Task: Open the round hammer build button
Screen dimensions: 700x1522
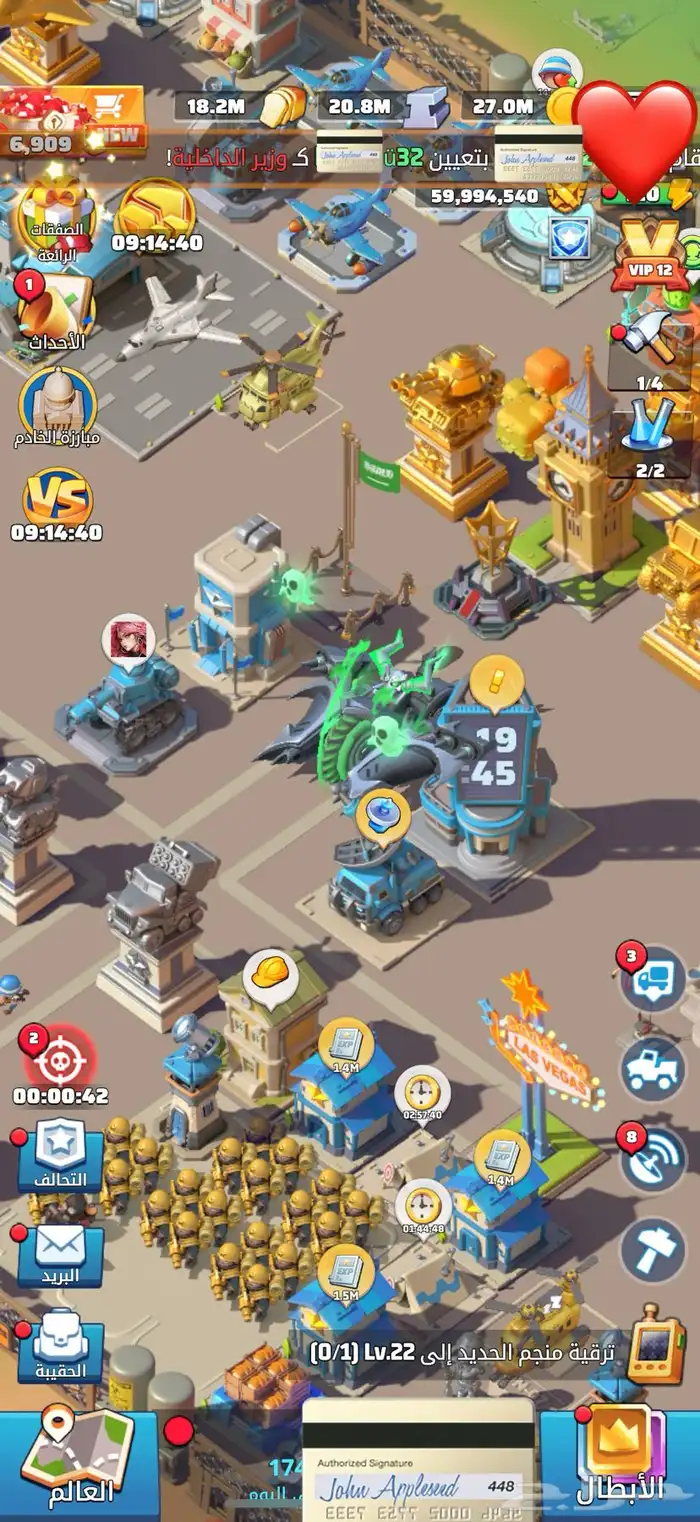Action: click(x=653, y=1250)
